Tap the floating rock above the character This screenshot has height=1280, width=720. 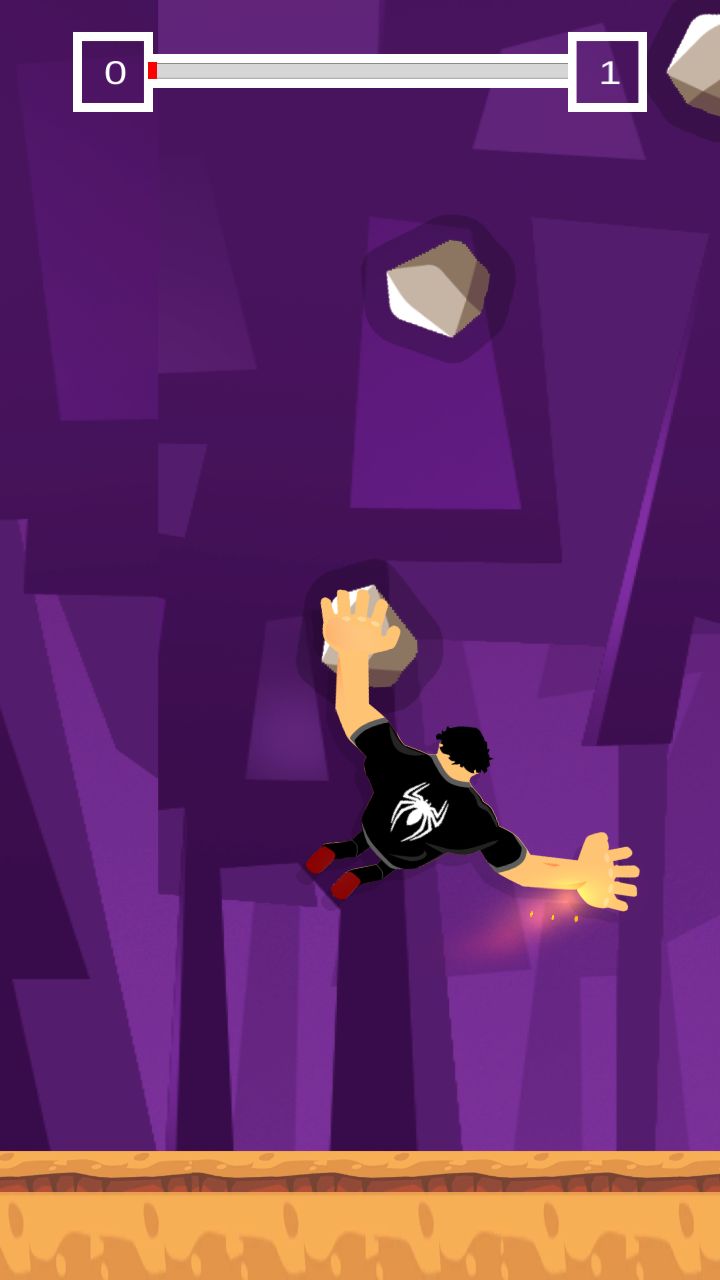tap(438, 288)
